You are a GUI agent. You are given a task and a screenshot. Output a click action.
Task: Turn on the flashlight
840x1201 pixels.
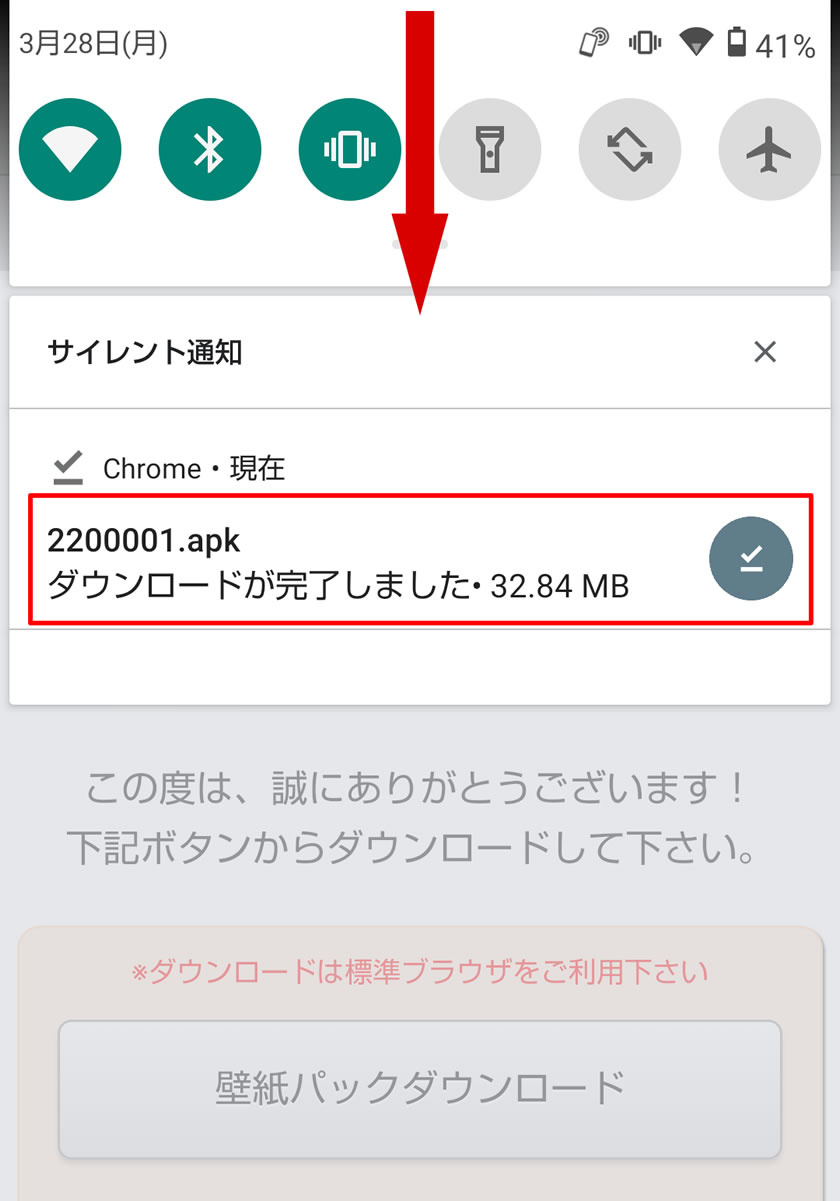coord(489,151)
